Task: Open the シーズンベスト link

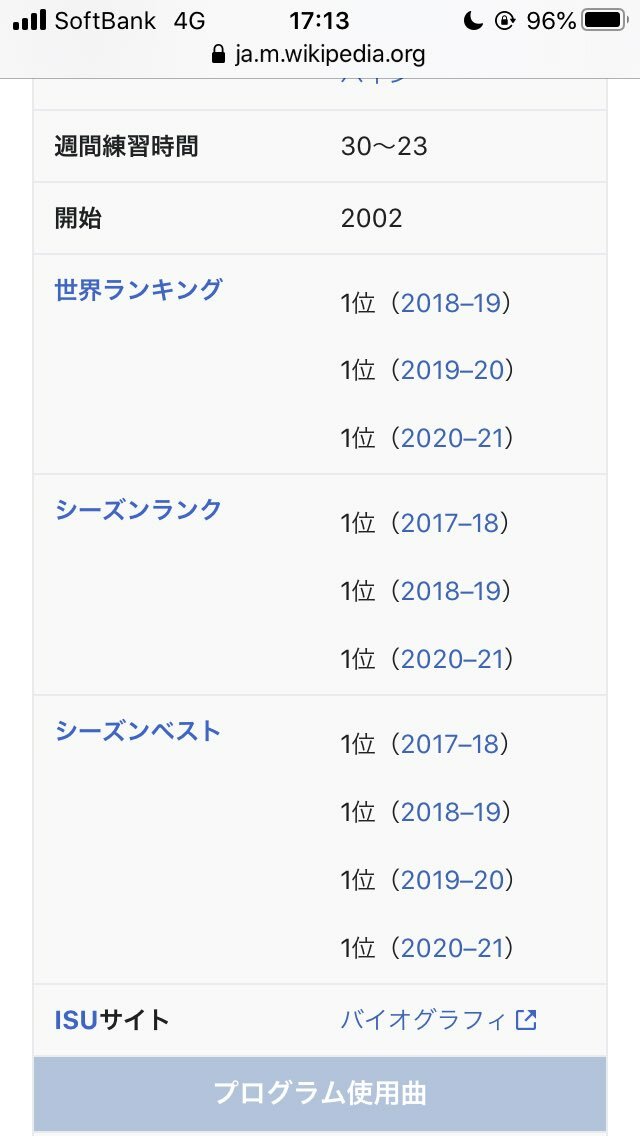Action: 138,731
